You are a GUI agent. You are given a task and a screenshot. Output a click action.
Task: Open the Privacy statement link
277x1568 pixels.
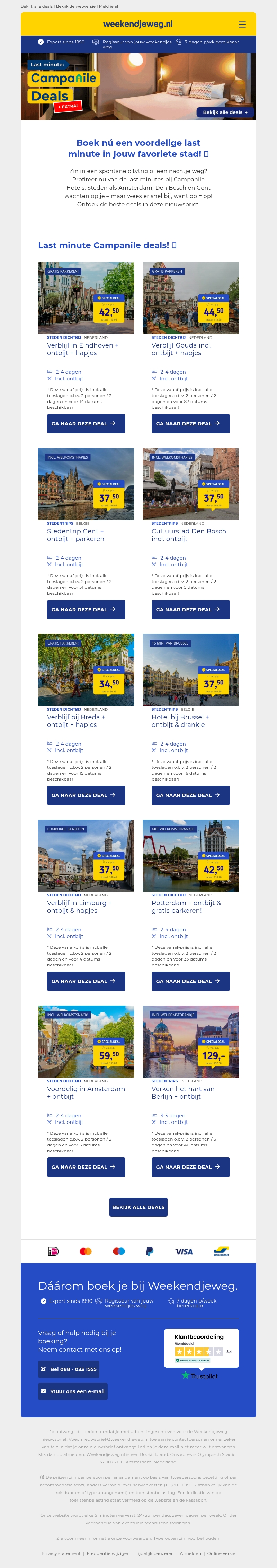pos(61,1553)
